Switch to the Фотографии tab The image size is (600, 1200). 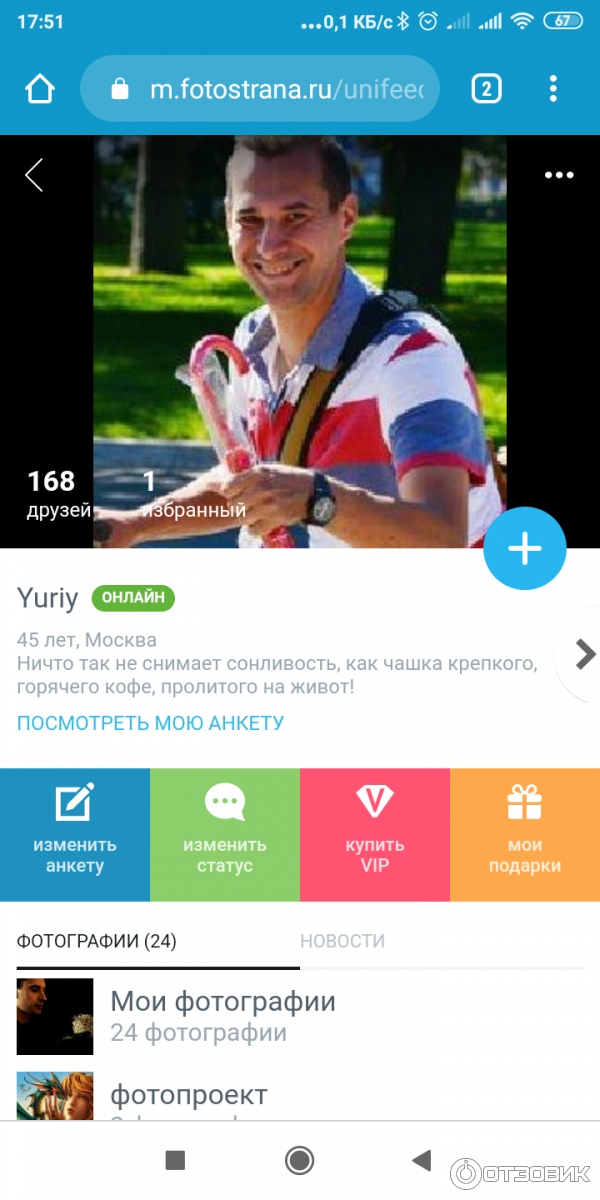(x=97, y=941)
